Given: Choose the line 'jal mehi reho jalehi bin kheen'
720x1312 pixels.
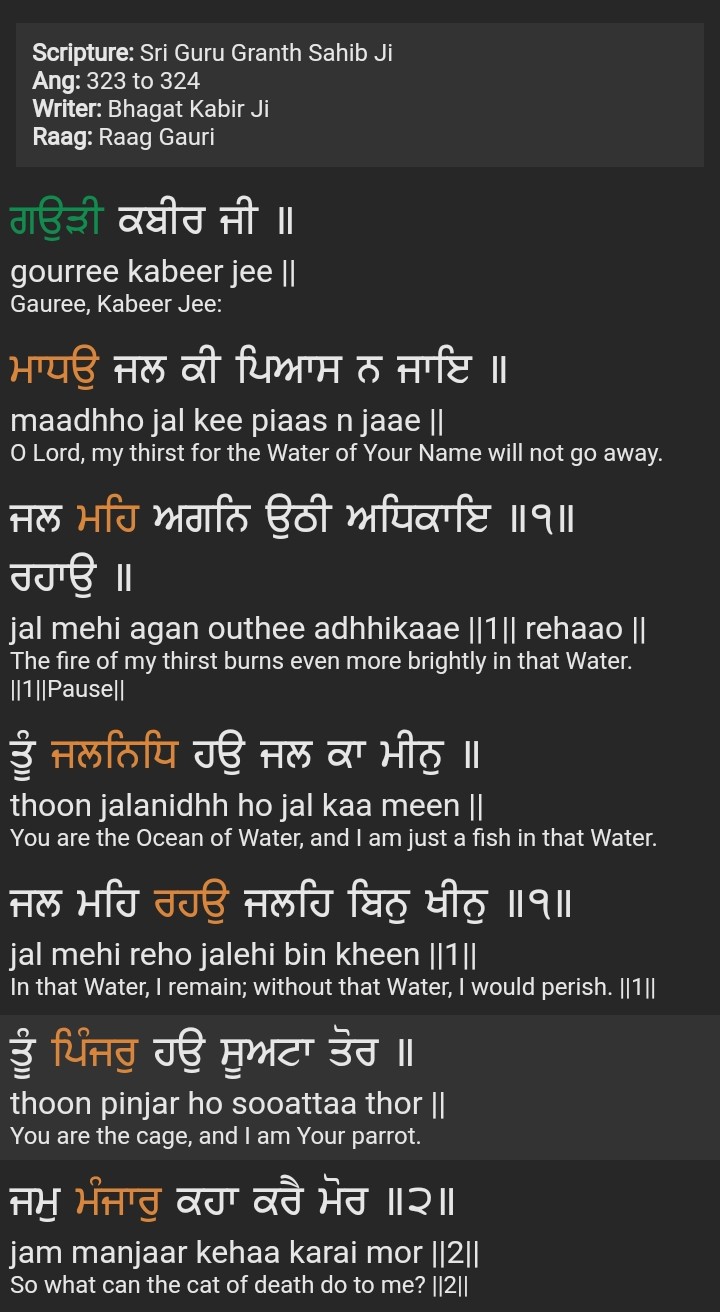Looking at the screenshot, I should click(x=244, y=955).
